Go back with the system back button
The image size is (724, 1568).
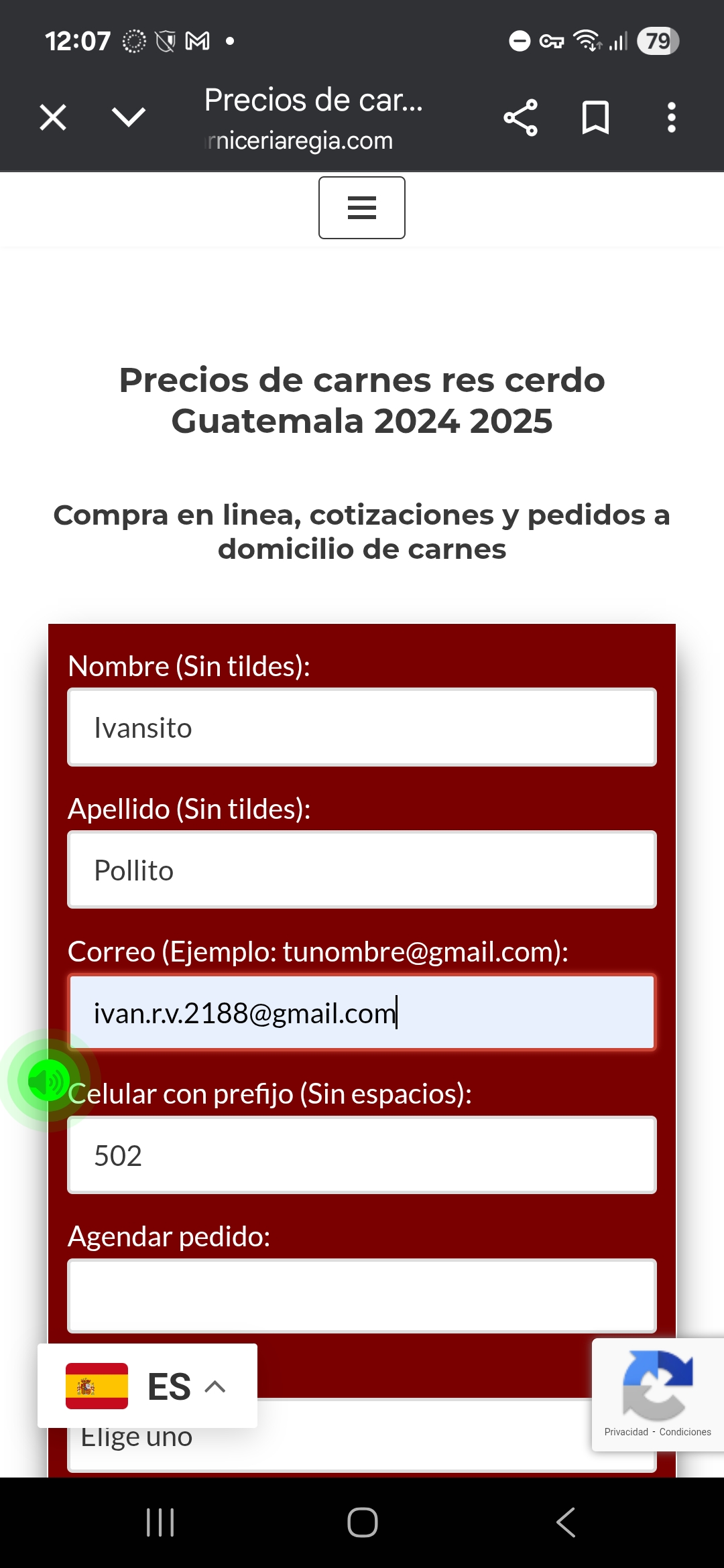tap(565, 1522)
